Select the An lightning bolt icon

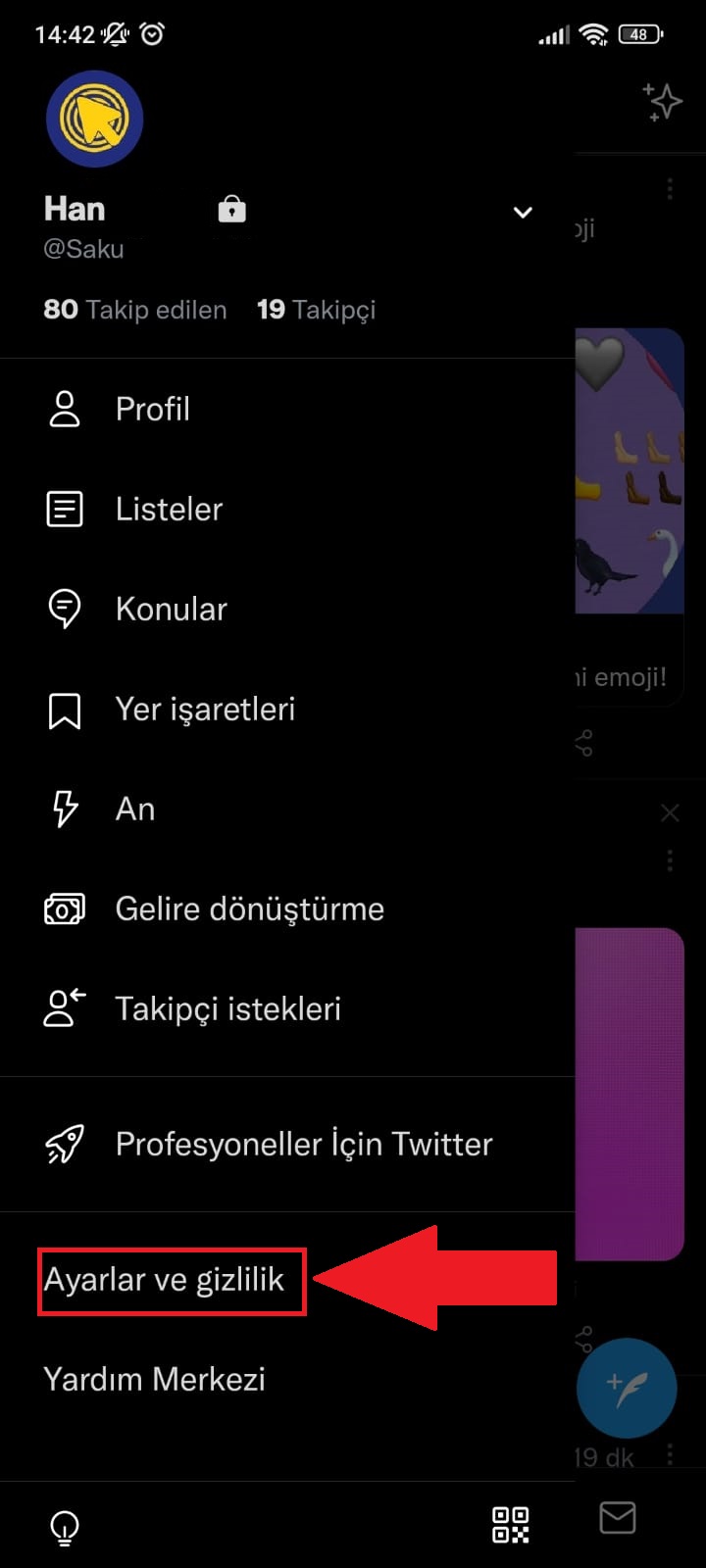click(x=64, y=808)
